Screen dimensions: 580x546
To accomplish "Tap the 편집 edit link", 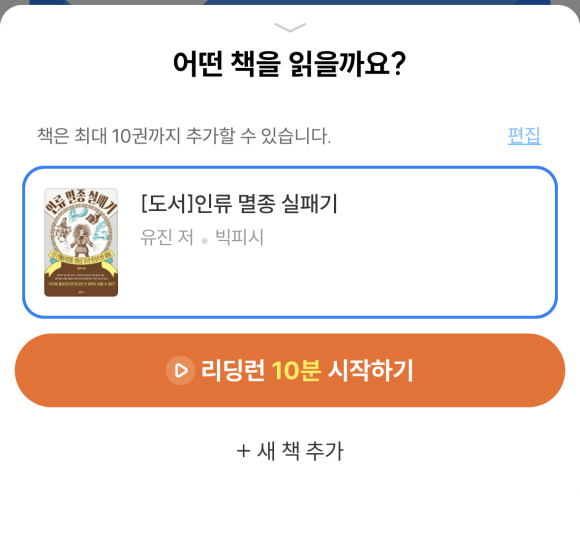I will [524, 135].
